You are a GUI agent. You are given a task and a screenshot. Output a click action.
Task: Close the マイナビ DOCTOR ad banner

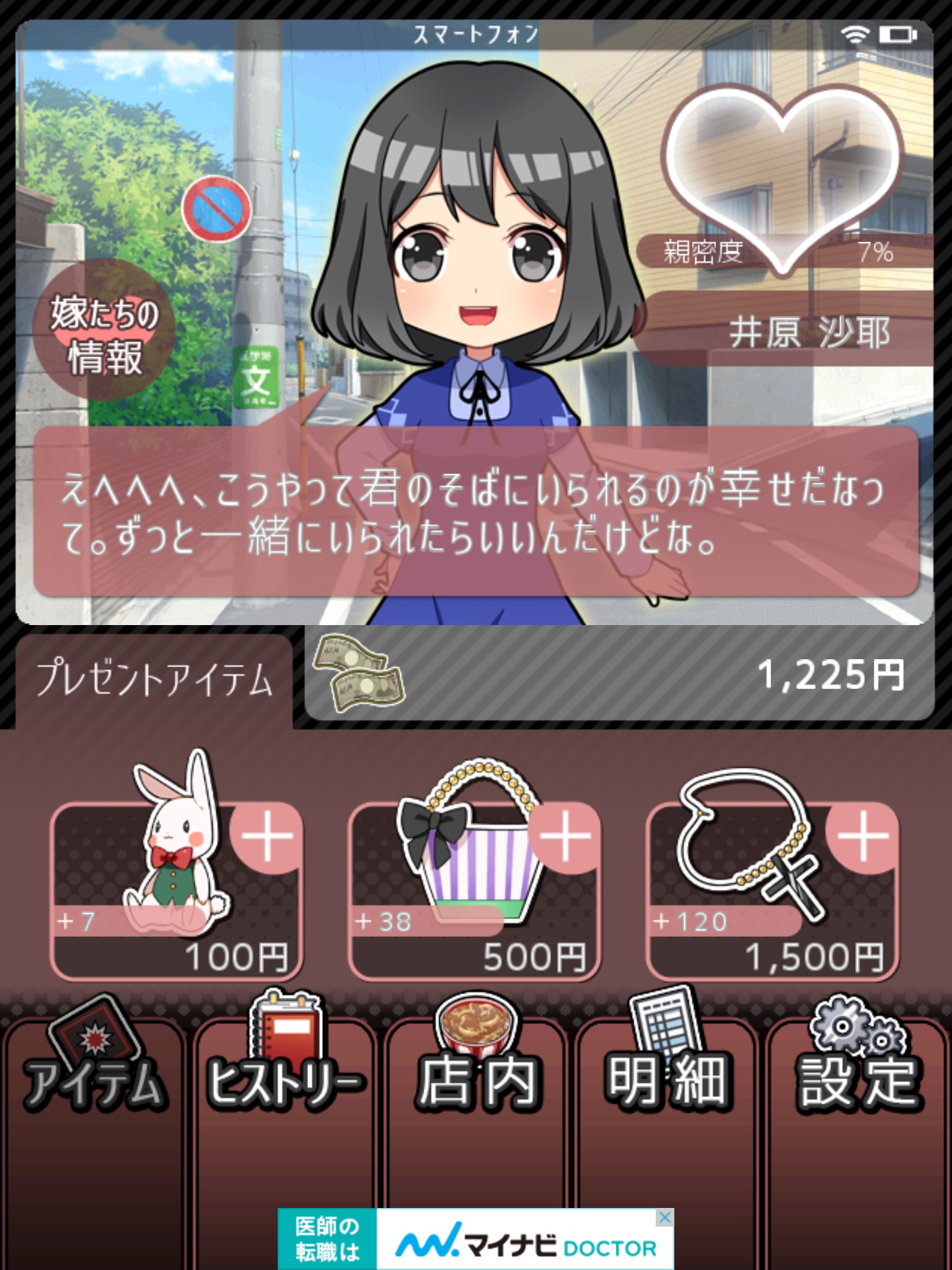pyautogui.click(x=664, y=1217)
